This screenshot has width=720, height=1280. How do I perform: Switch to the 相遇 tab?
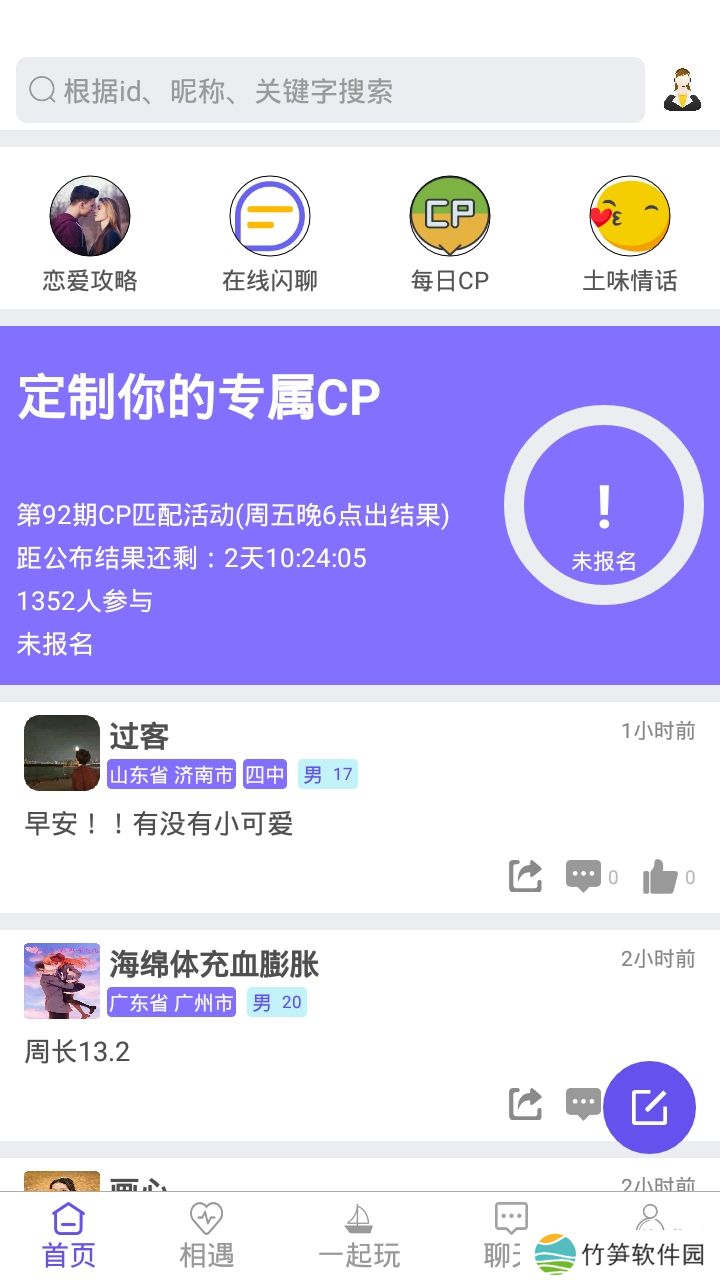(x=206, y=1235)
